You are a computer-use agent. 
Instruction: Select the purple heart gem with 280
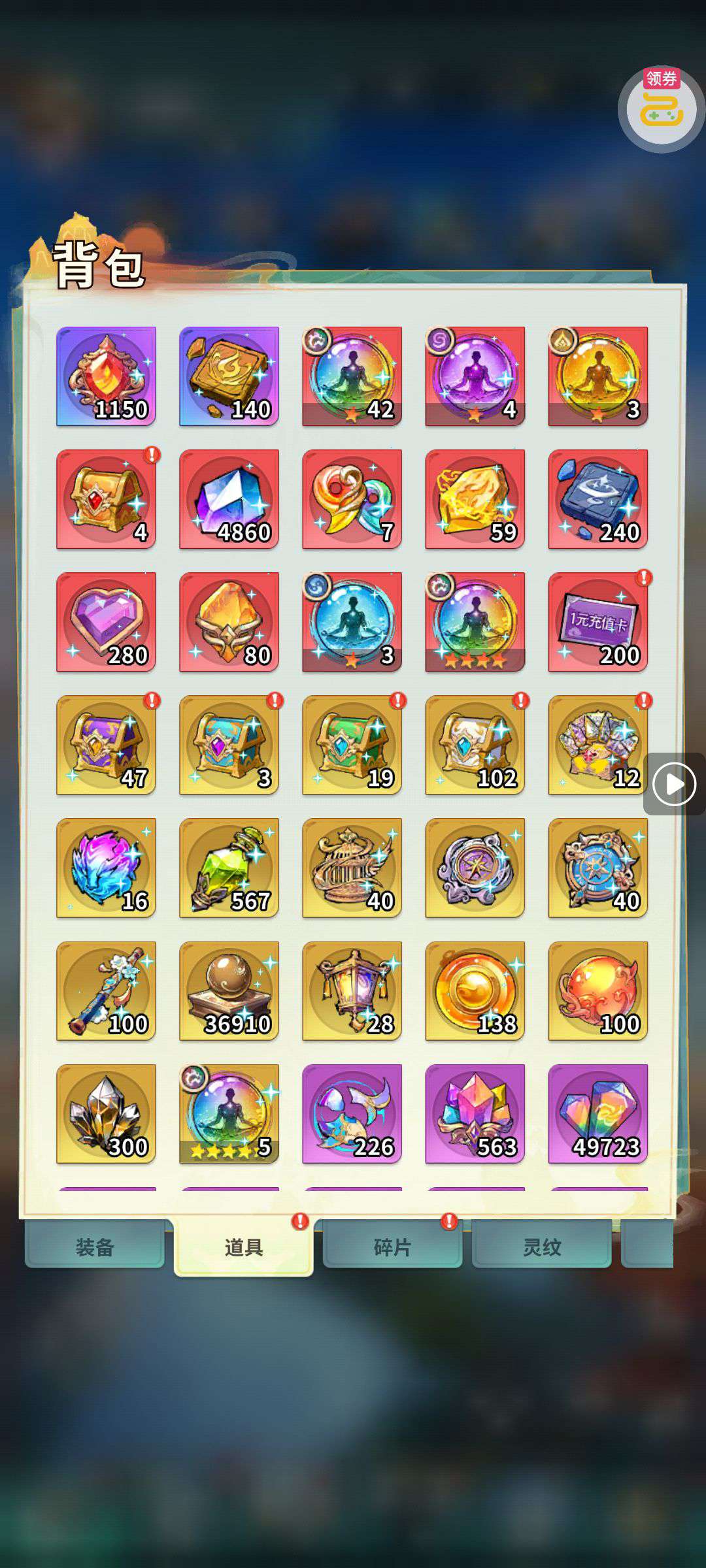106,622
